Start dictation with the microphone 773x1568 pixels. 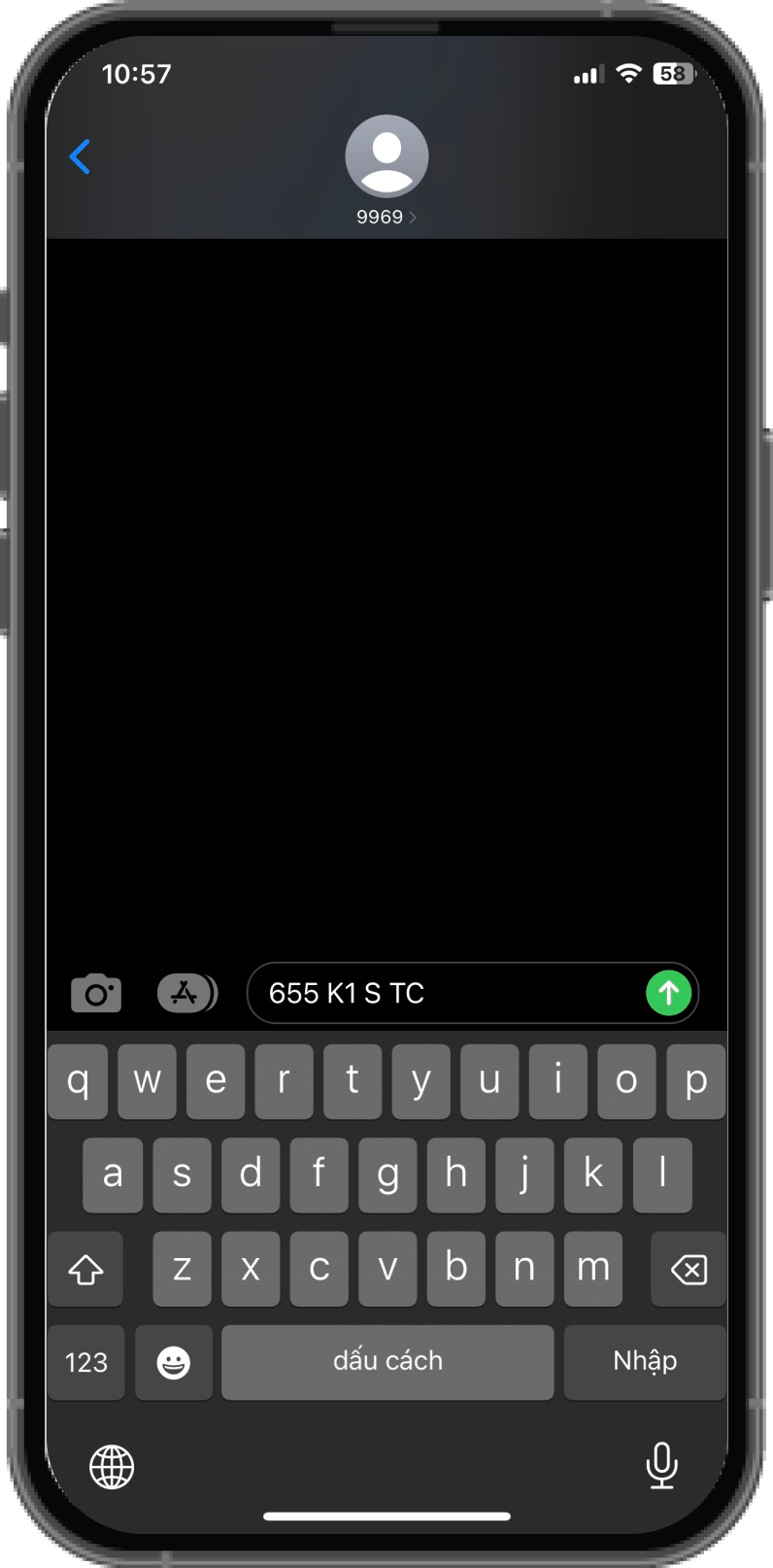point(661,1465)
